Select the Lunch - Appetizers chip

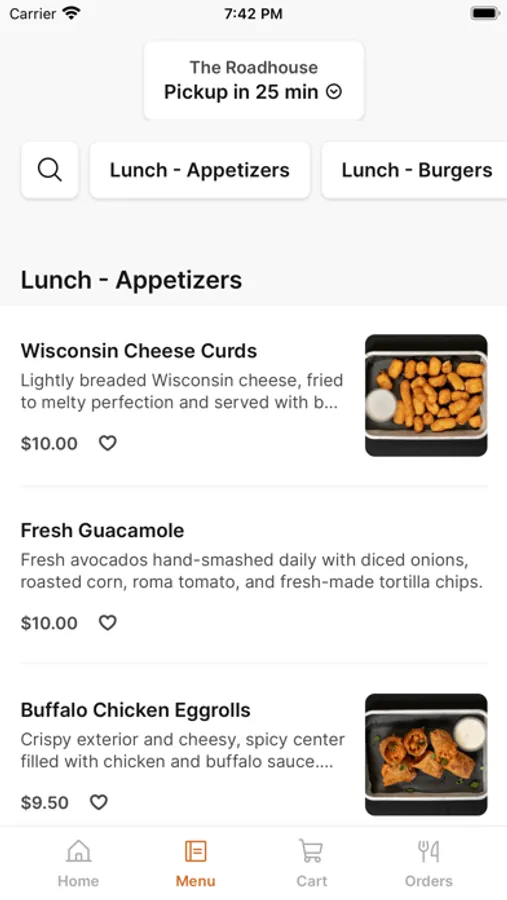[x=200, y=170]
